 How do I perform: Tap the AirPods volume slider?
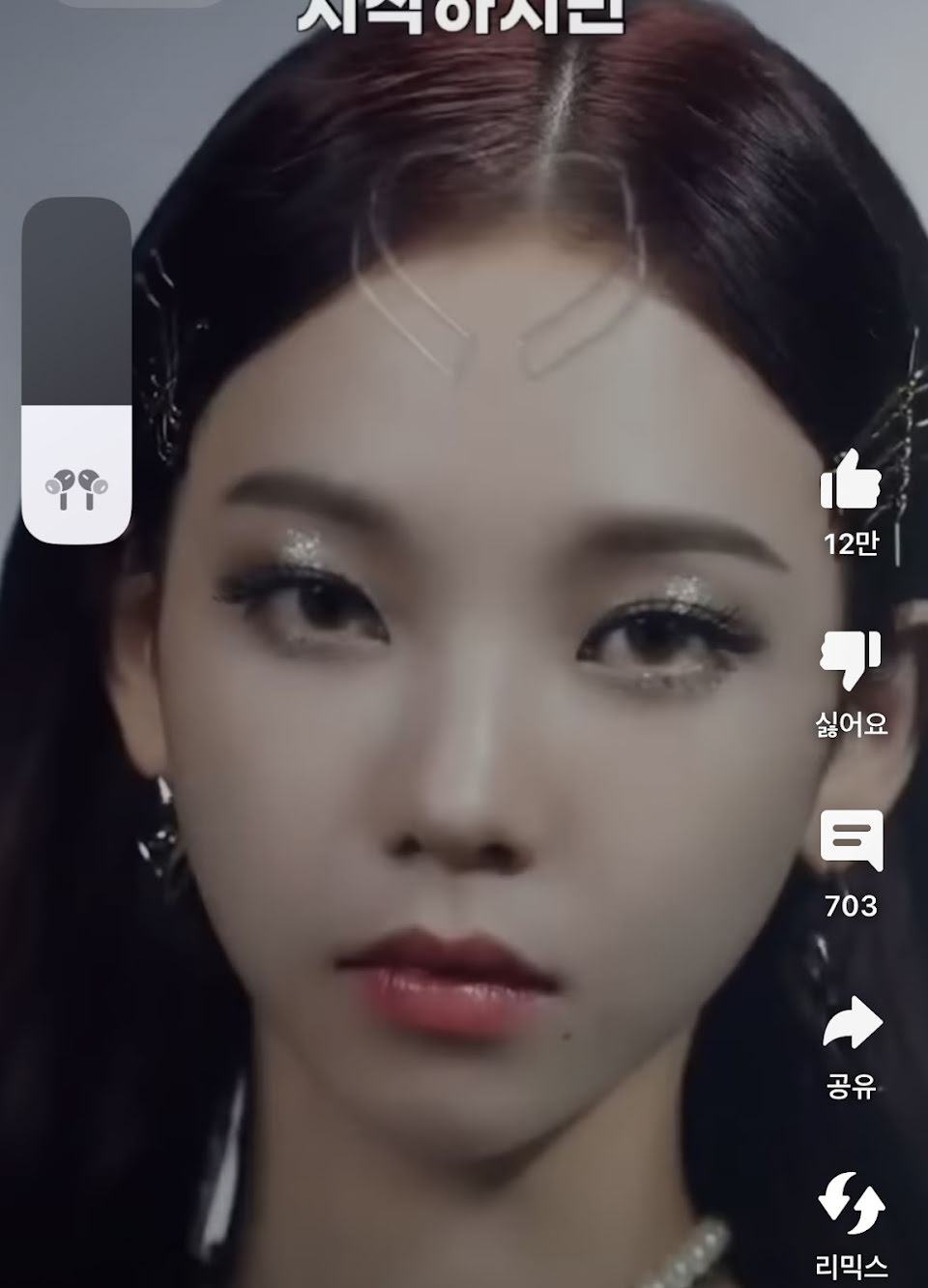[76, 370]
